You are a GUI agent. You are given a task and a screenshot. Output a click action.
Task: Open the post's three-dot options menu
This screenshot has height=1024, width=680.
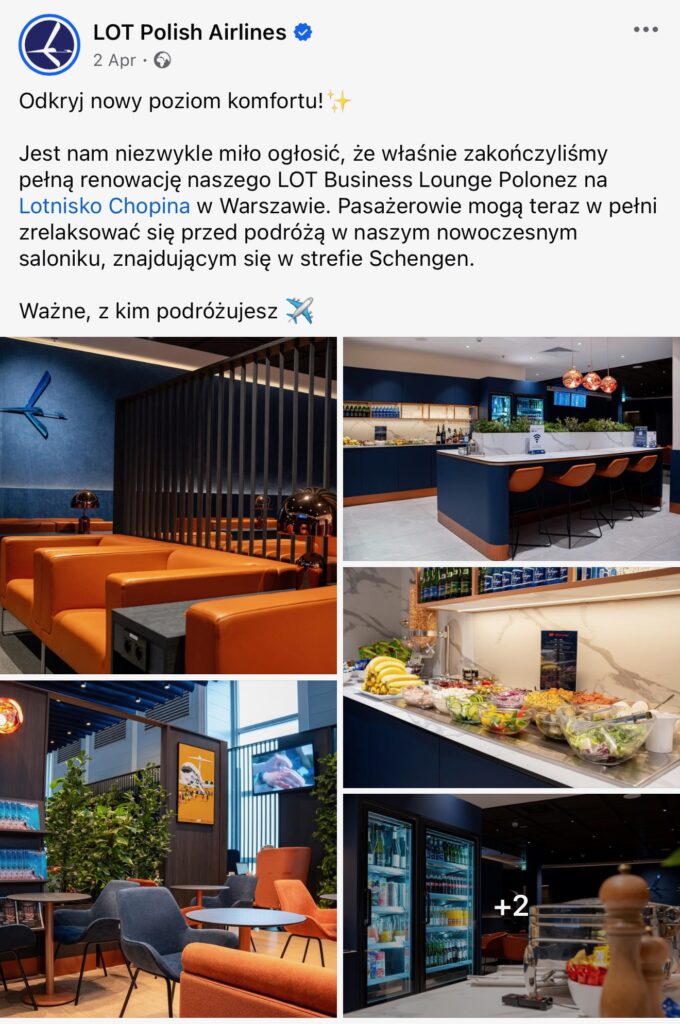(646, 30)
